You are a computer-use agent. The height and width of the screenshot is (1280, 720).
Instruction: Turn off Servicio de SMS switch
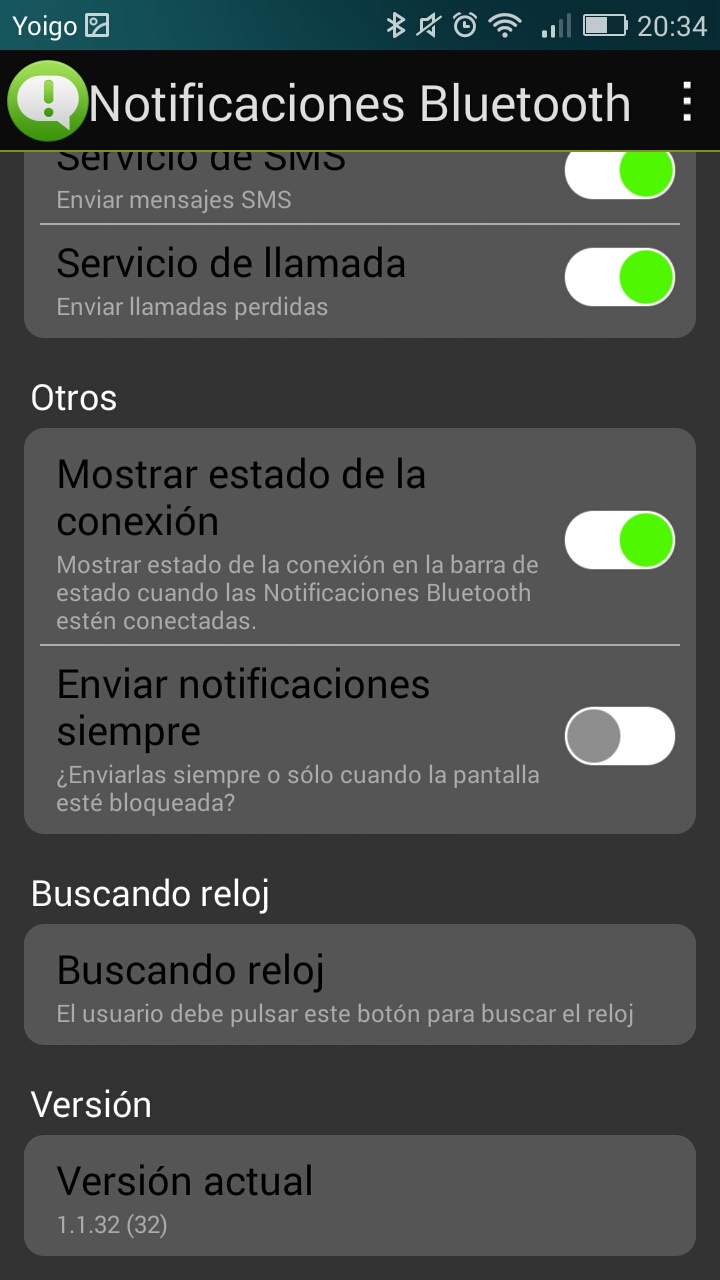[620, 174]
